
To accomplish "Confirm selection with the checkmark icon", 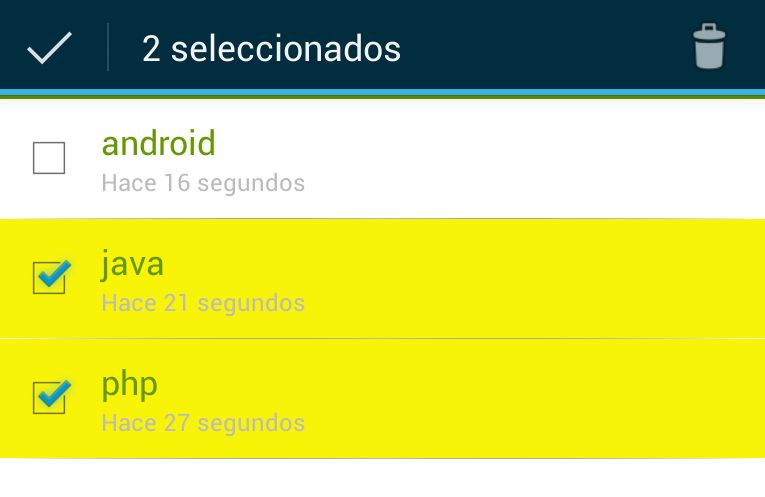I will point(48,48).
